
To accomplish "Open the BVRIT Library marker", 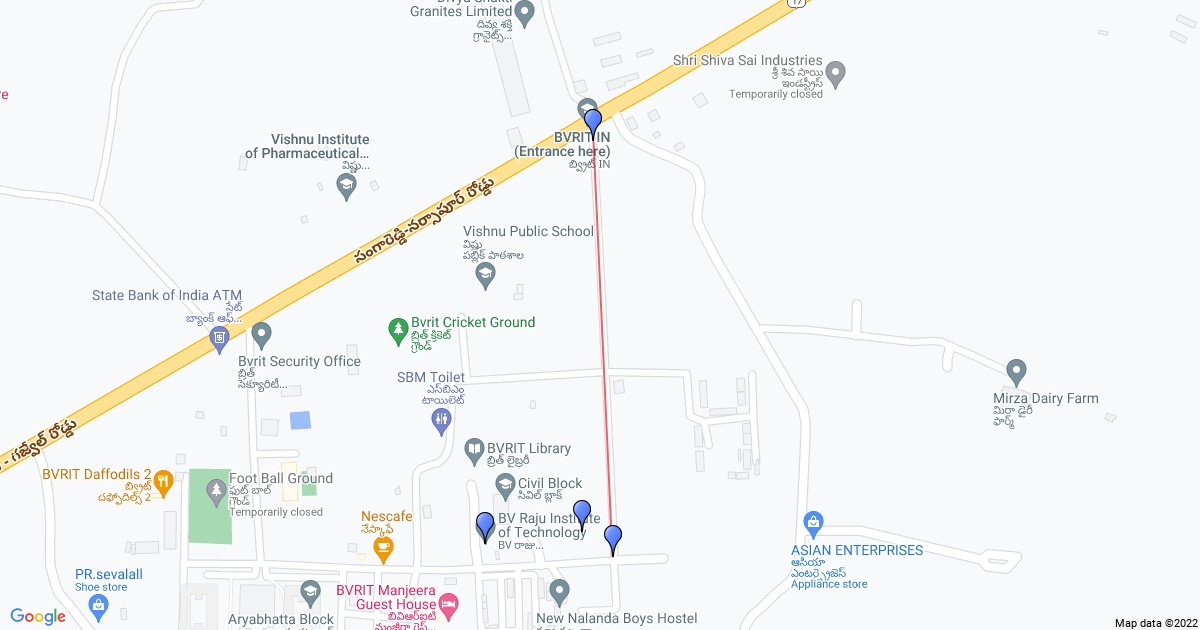I will click(475, 452).
